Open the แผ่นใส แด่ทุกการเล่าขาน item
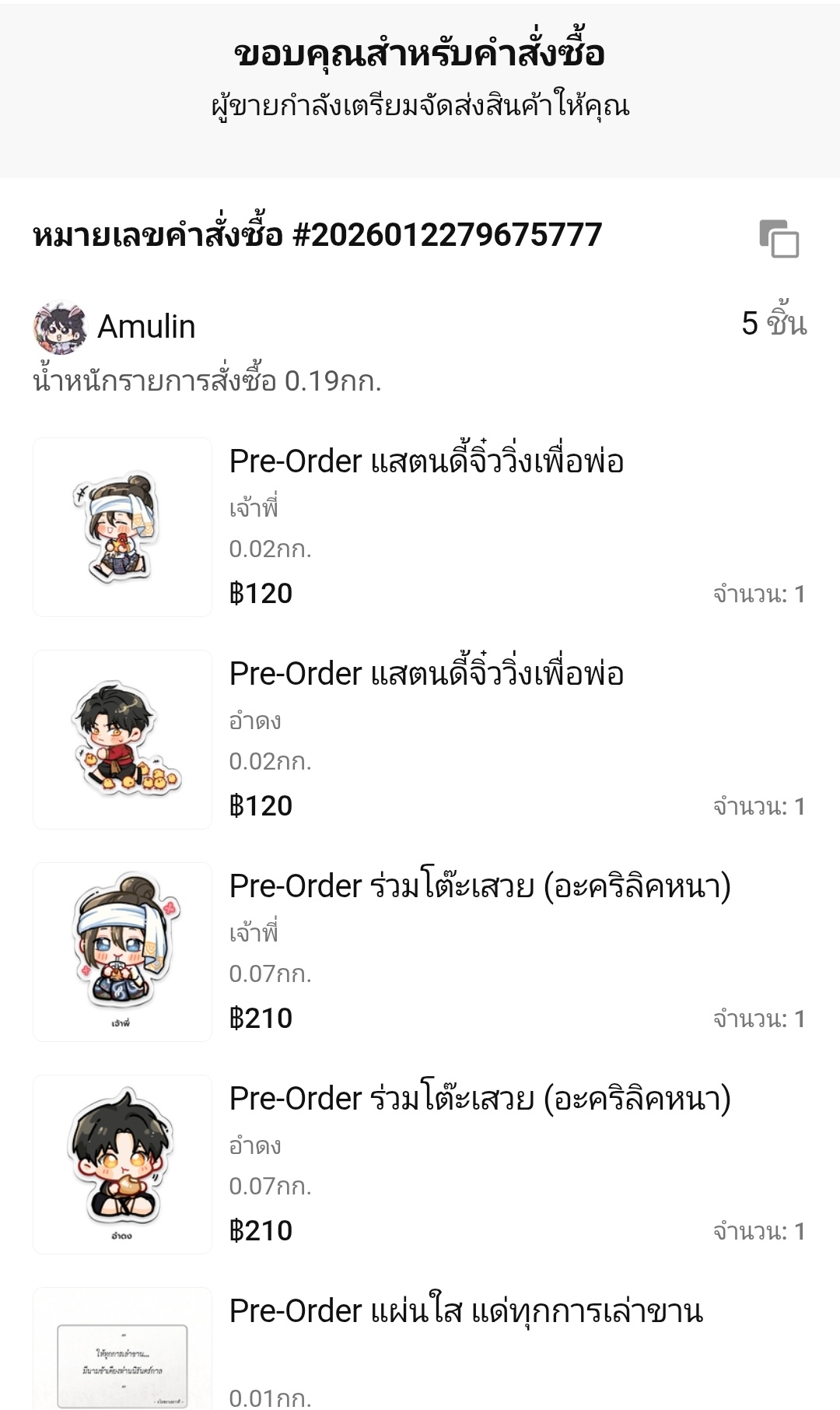 click(x=465, y=1311)
